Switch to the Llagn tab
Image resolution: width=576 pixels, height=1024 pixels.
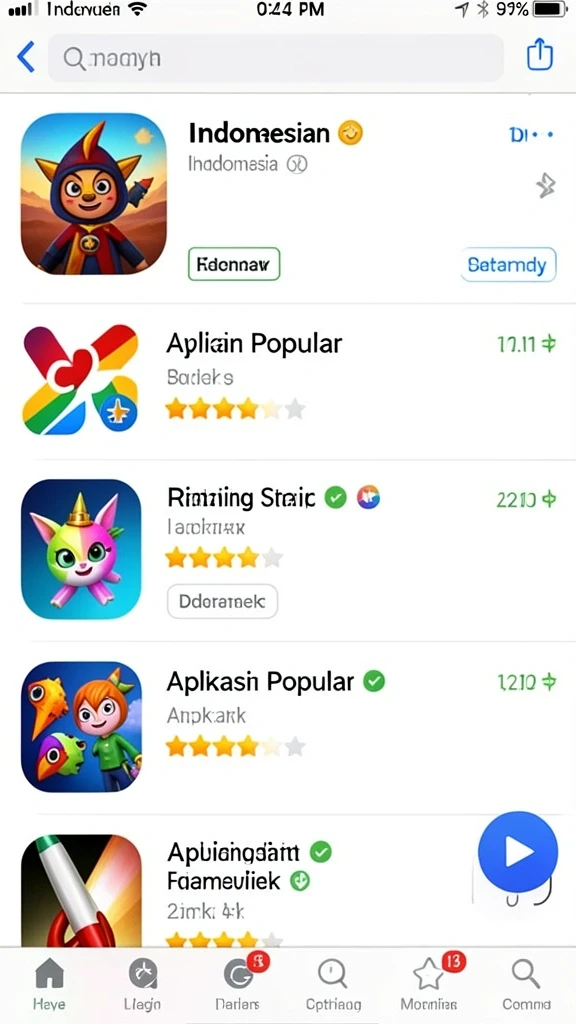(x=142, y=985)
